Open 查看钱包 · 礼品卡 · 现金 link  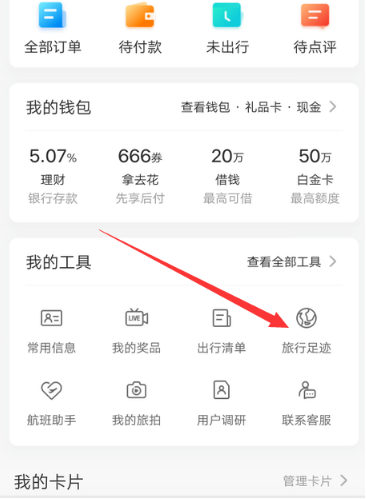point(259,107)
